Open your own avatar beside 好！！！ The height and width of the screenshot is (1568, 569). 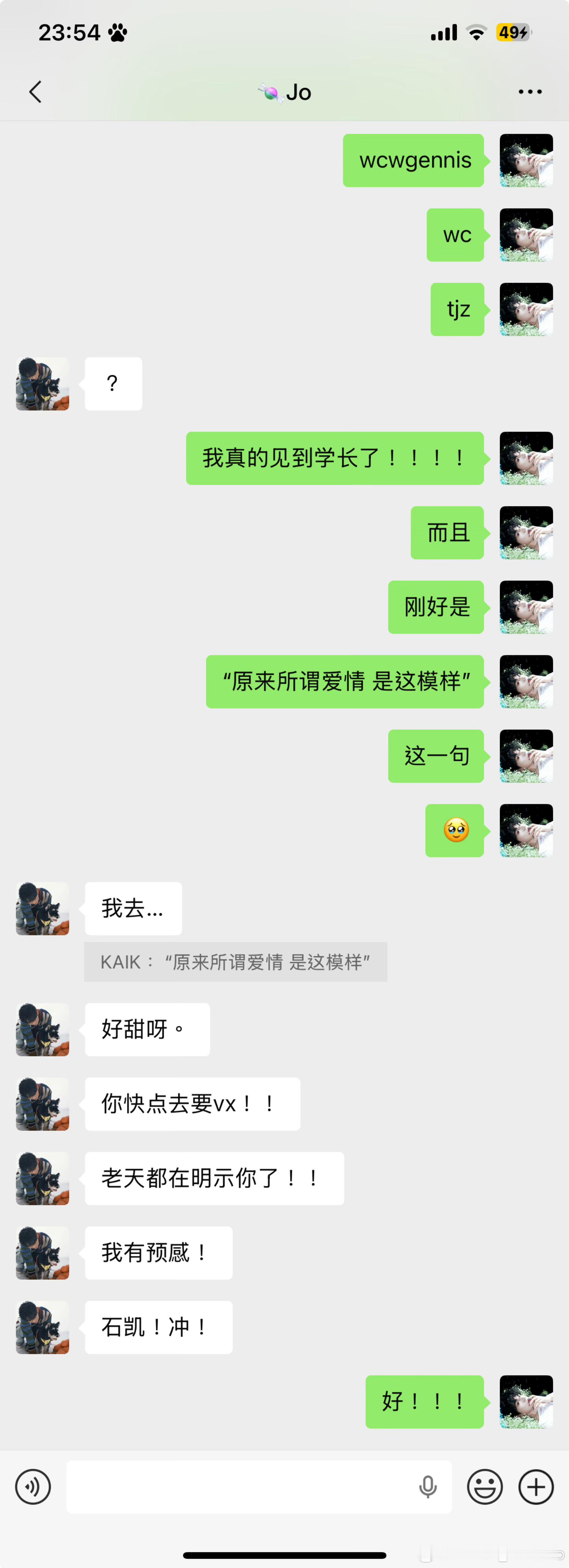click(x=526, y=1401)
